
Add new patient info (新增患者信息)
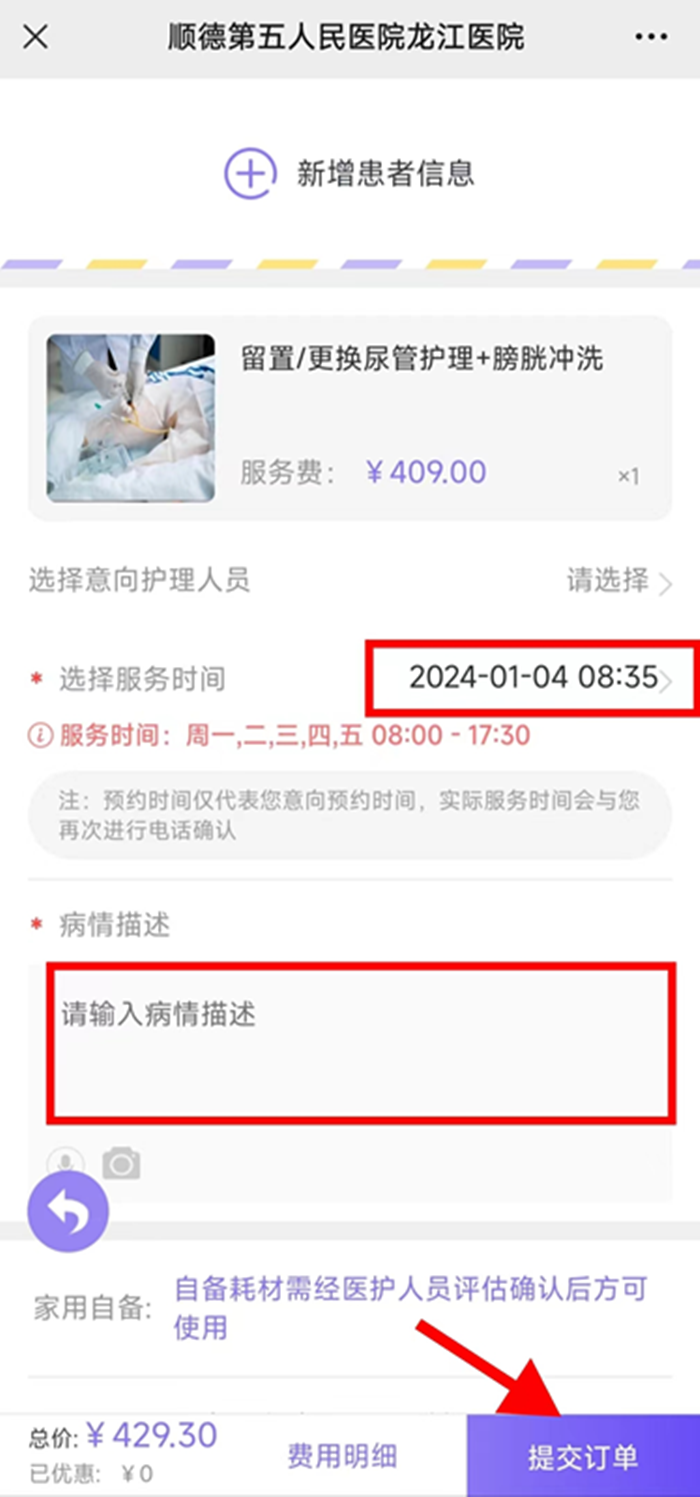(350, 174)
